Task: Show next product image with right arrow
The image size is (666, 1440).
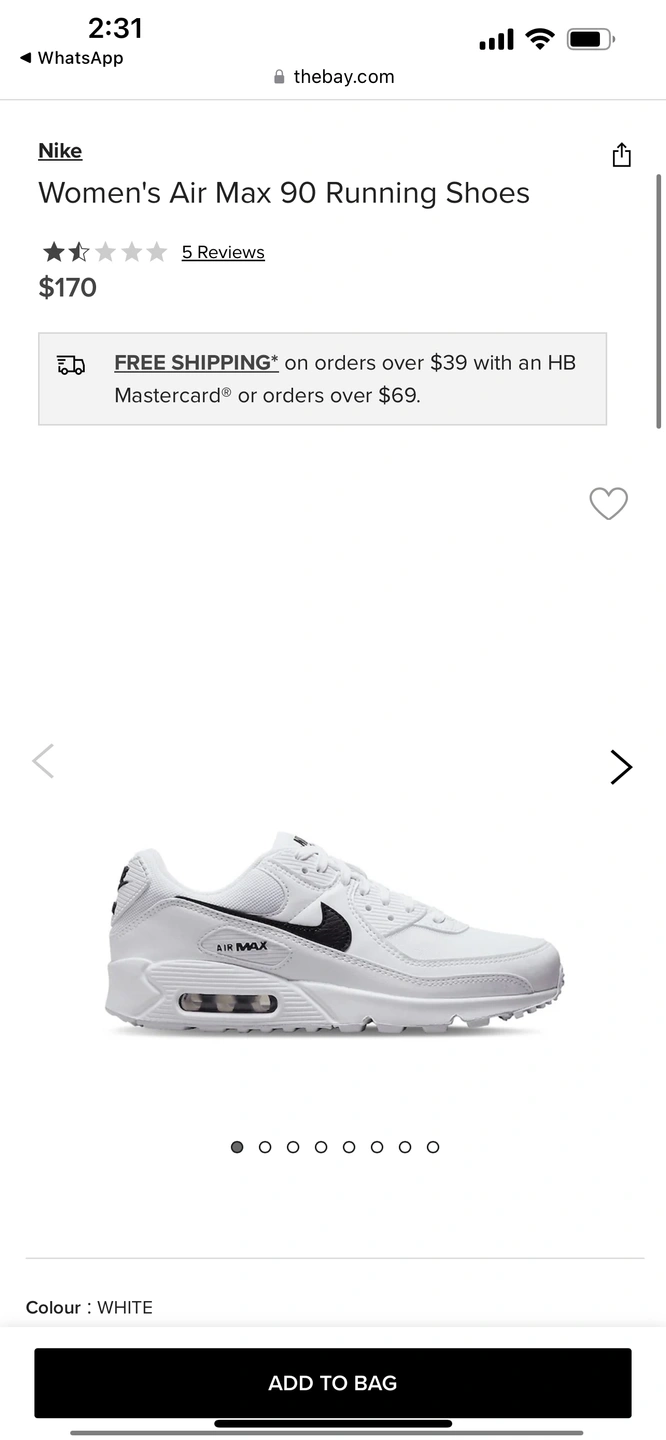Action: tap(621, 767)
